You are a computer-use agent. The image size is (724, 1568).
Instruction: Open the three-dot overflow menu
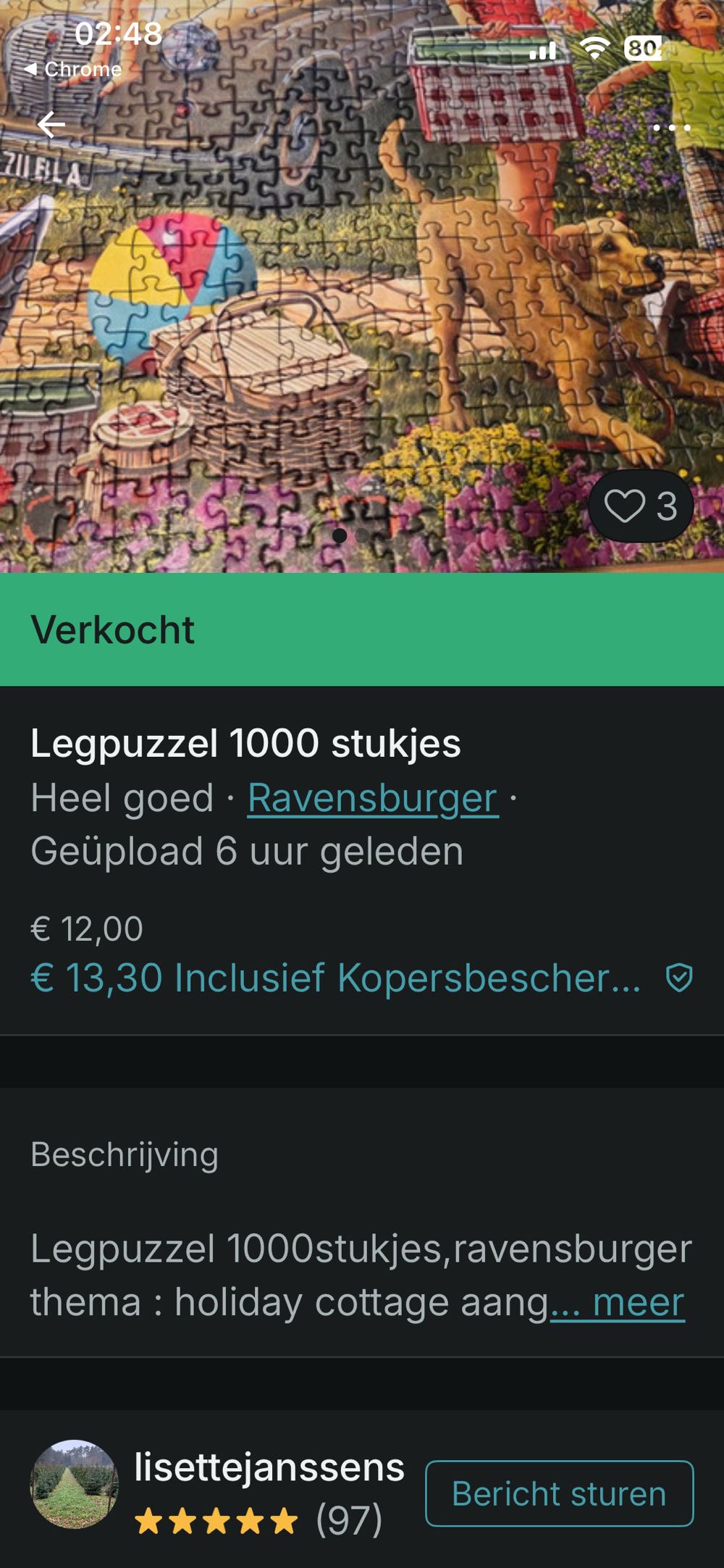point(671,128)
